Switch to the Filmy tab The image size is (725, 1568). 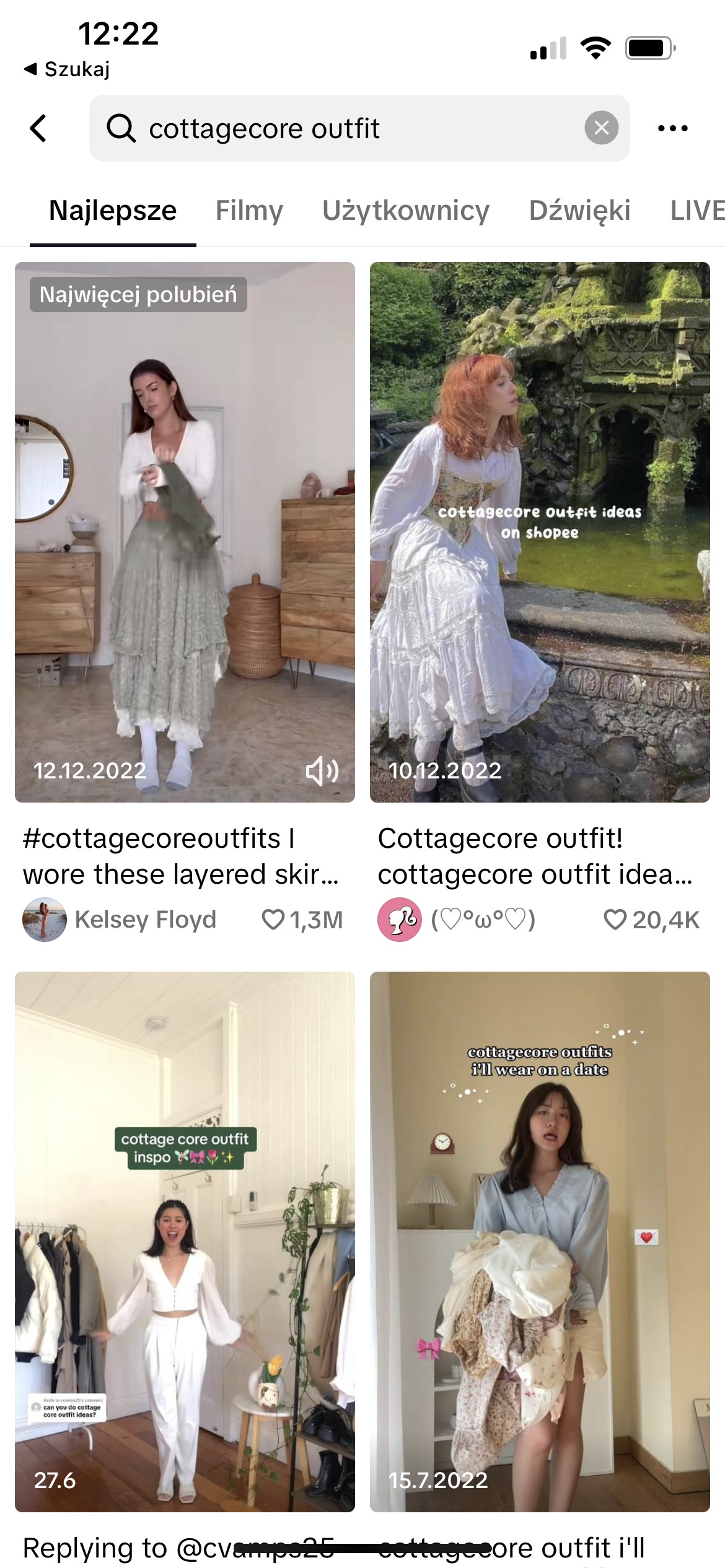[249, 211]
